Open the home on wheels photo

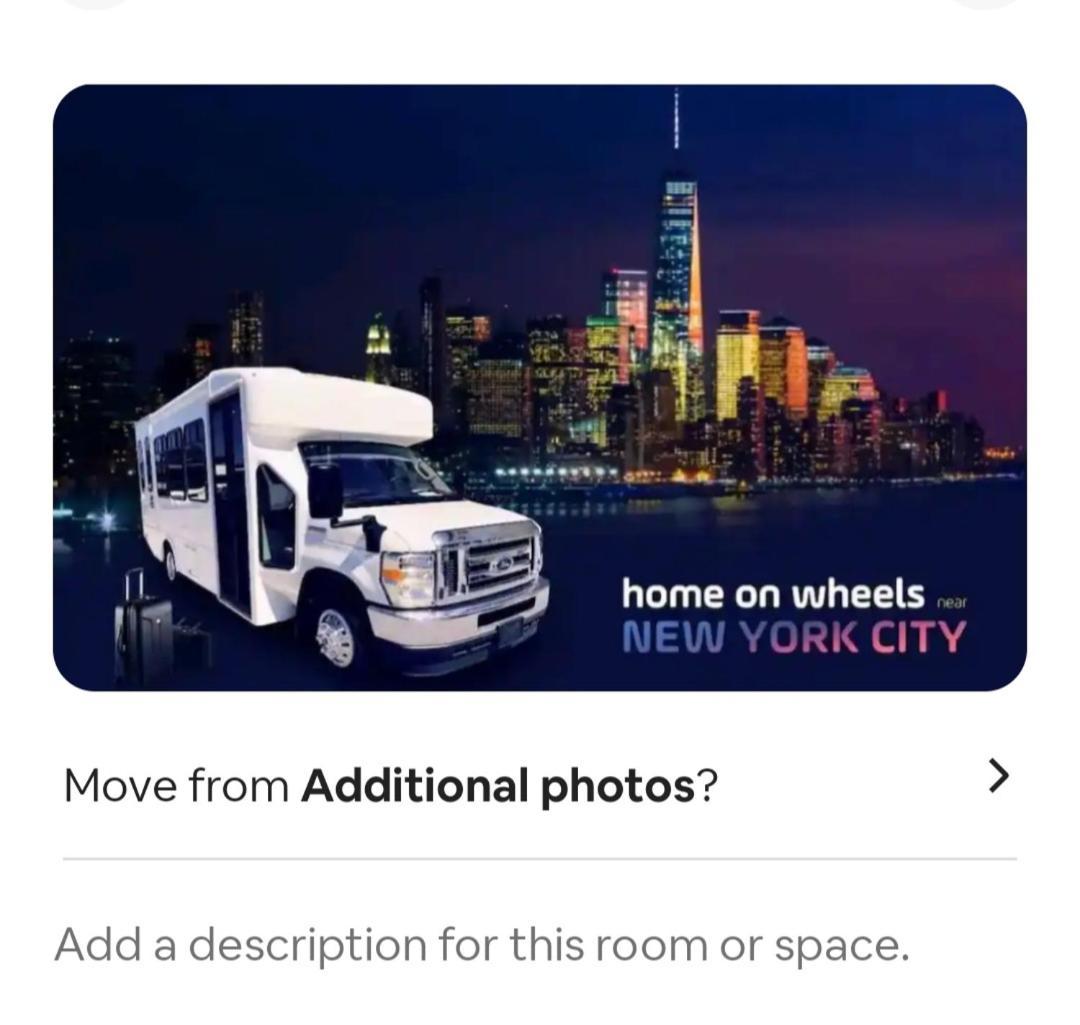pos(540,388)
